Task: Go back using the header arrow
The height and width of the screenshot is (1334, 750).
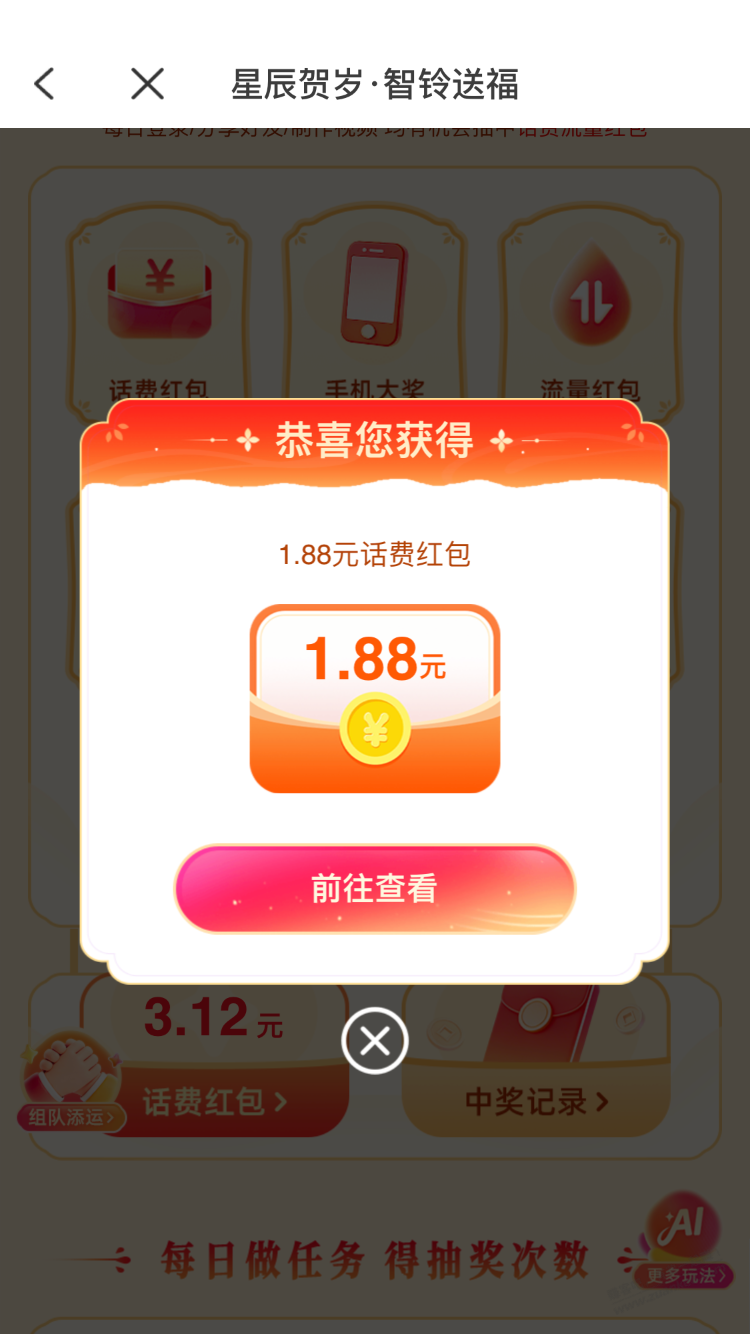Action: (x=44, y=84)
